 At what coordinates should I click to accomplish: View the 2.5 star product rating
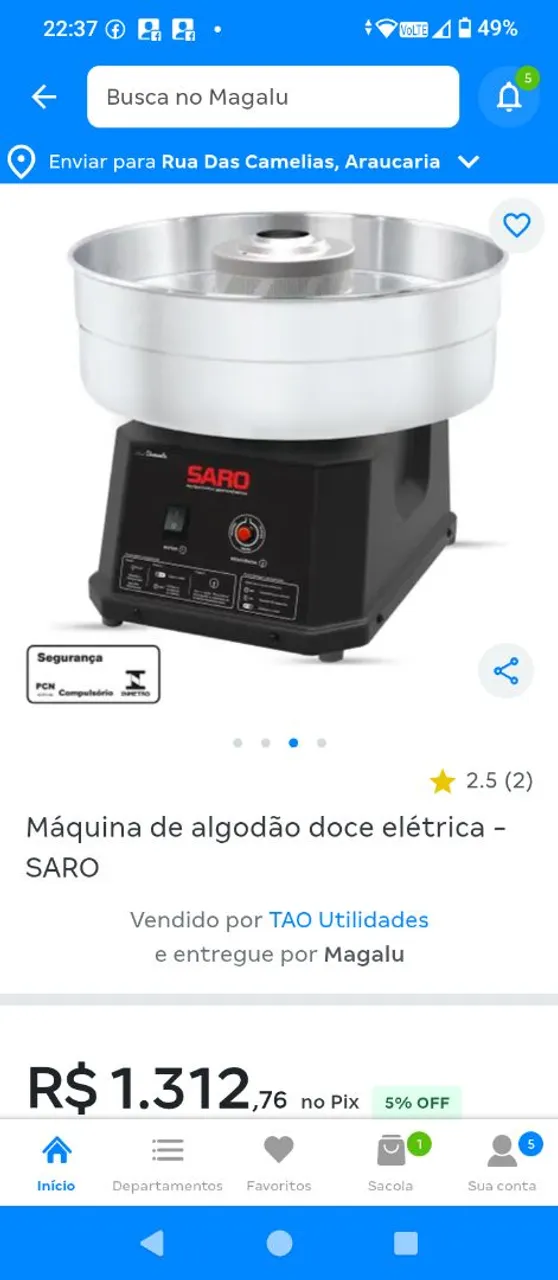tap(482, 781)
